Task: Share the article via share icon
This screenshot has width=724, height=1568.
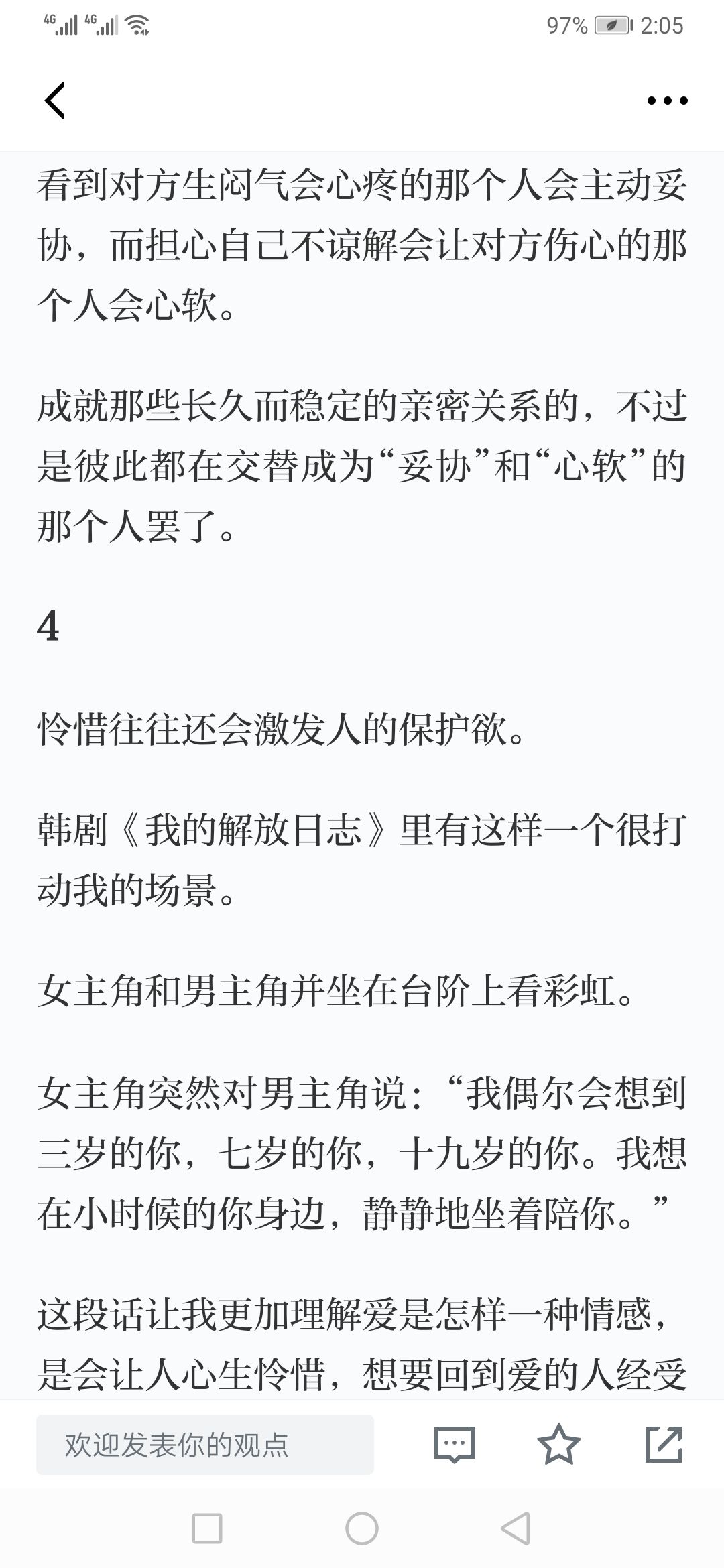Action: tap(664, 1444)
